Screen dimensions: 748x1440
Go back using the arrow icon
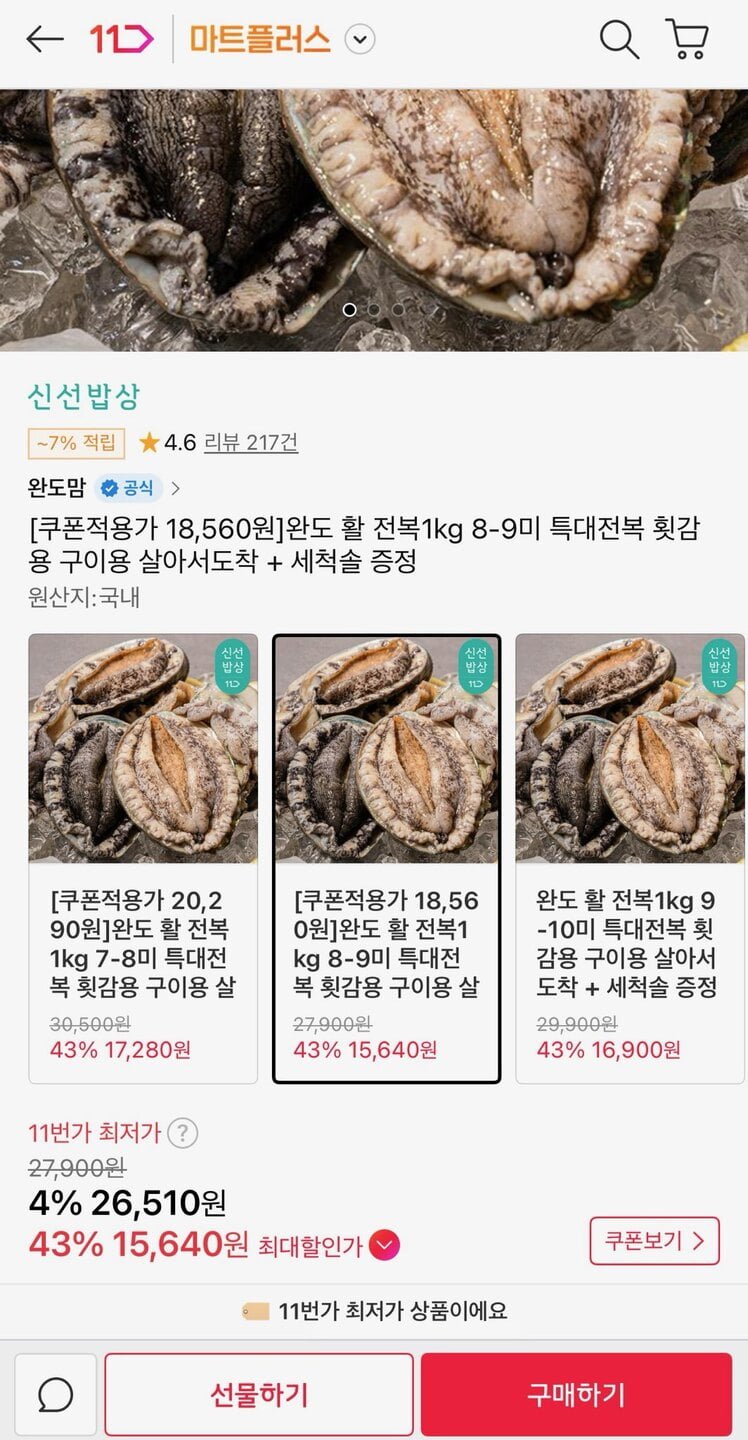tap(44, 40)
